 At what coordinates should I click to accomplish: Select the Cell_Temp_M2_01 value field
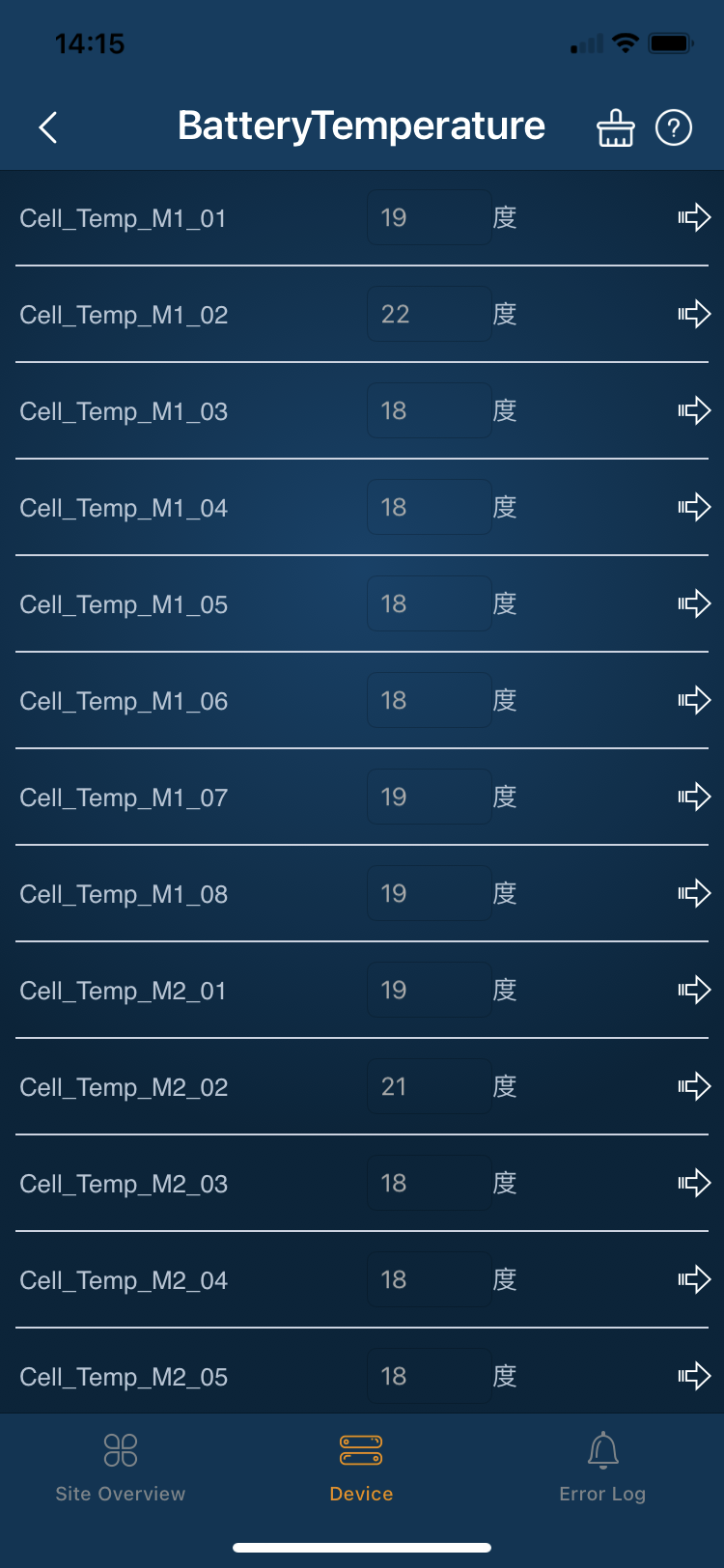[x=429, y=990]
